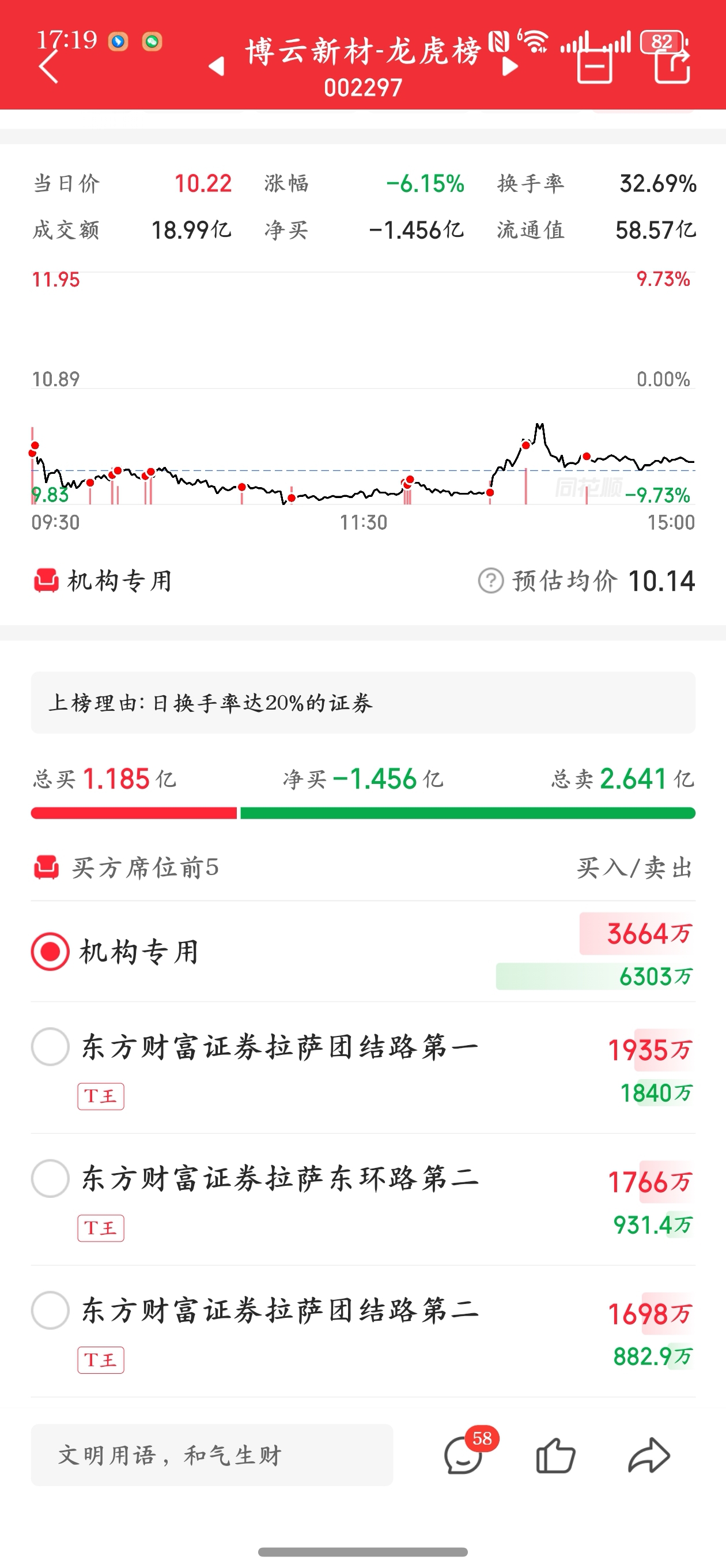Screen dimensions: 726x1568
Task: Select the 机构专用 radio button
Action: [x=50, y=951]
